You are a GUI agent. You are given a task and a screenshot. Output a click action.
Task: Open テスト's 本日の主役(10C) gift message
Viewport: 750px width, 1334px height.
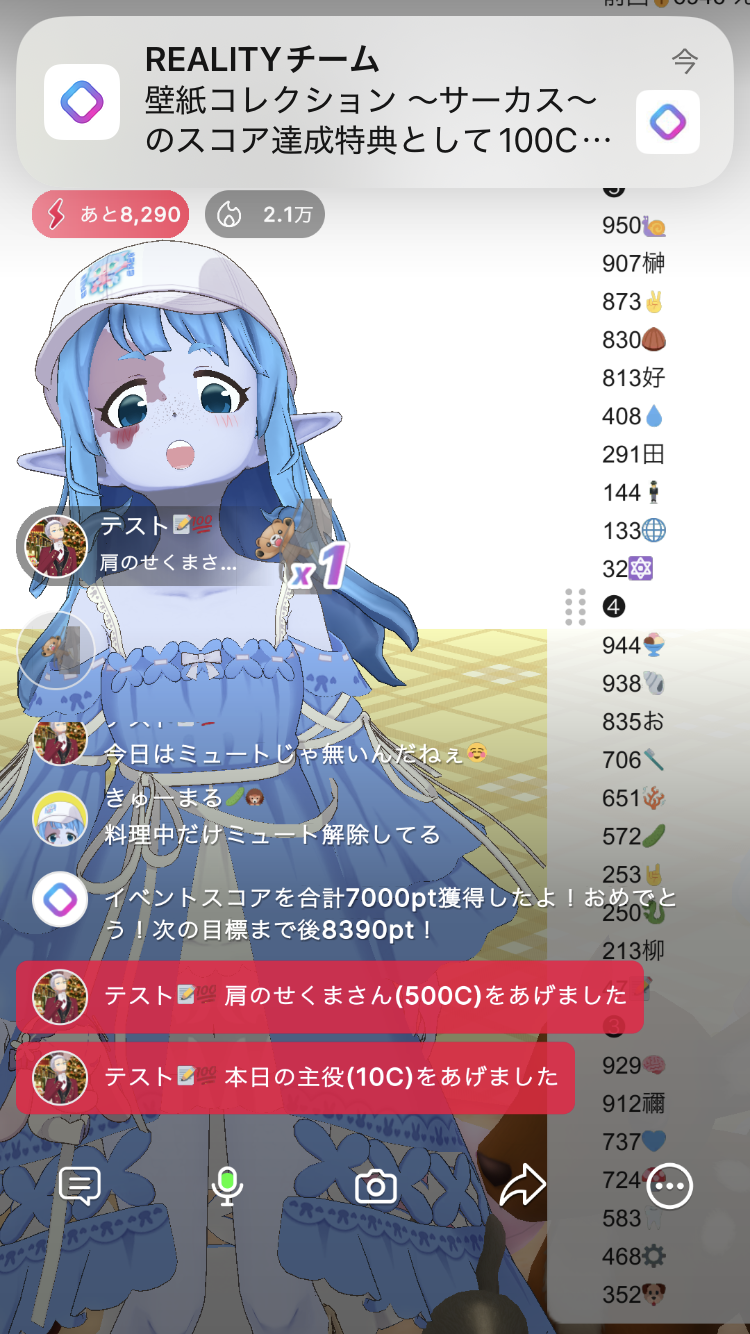pyautogui.click(x=295, y=1077)
